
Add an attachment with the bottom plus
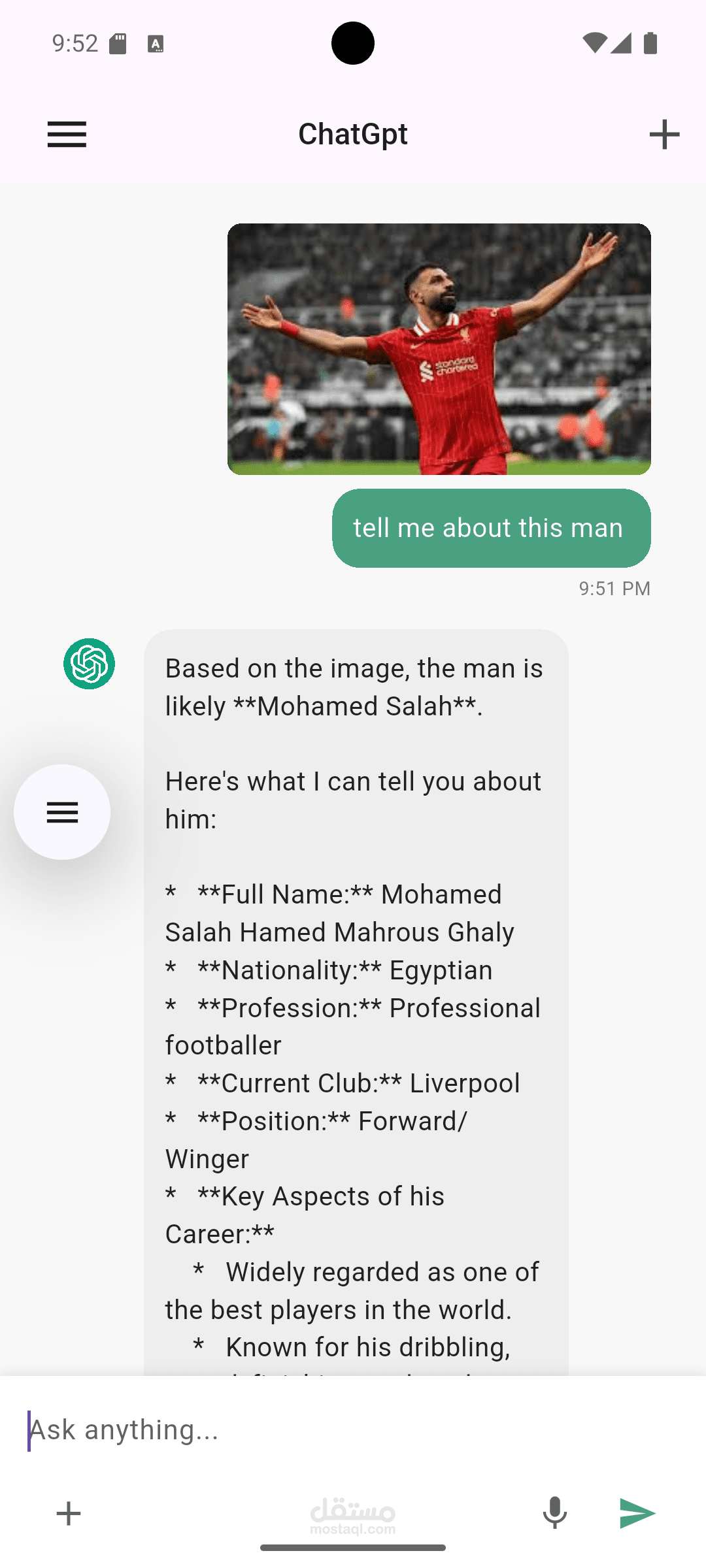69,1513
